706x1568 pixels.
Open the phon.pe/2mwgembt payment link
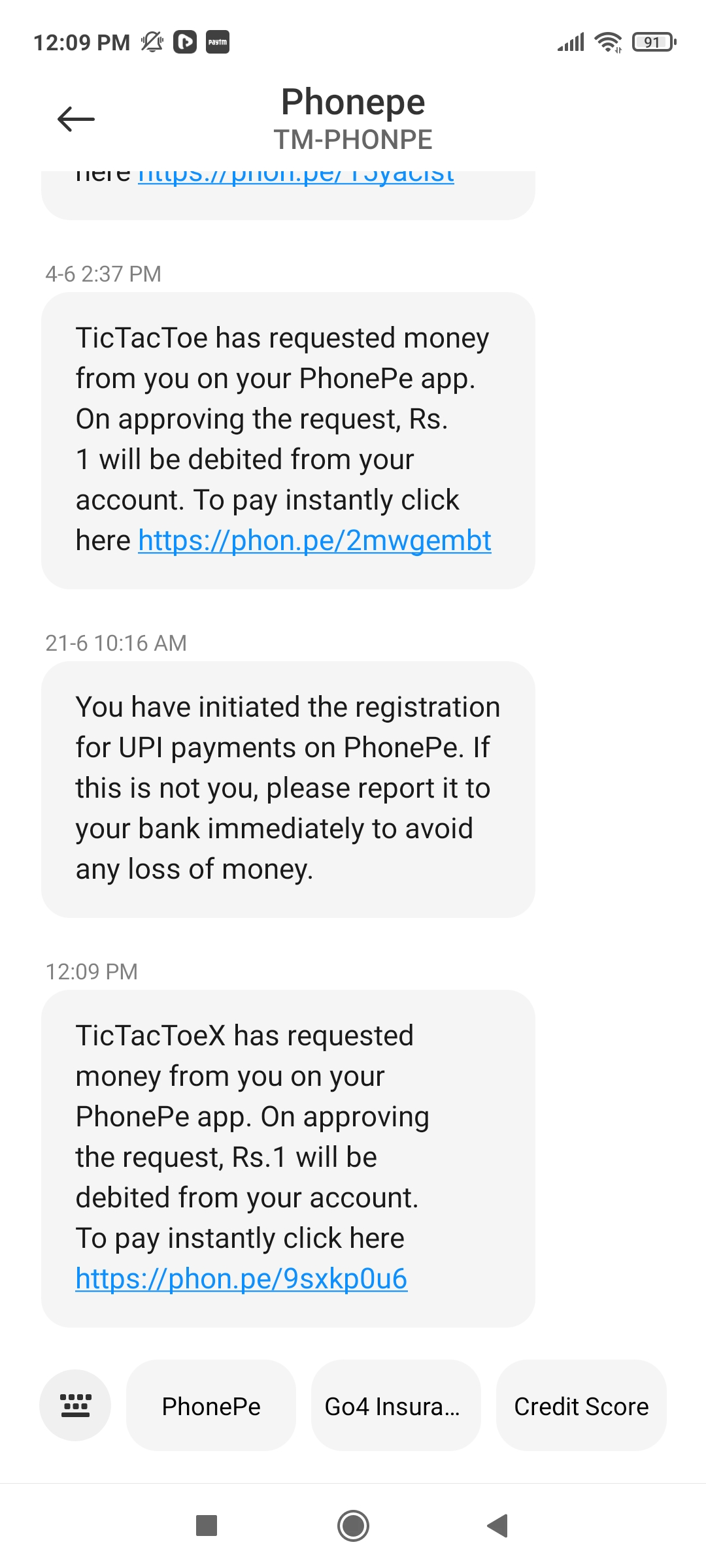(314, 541)
